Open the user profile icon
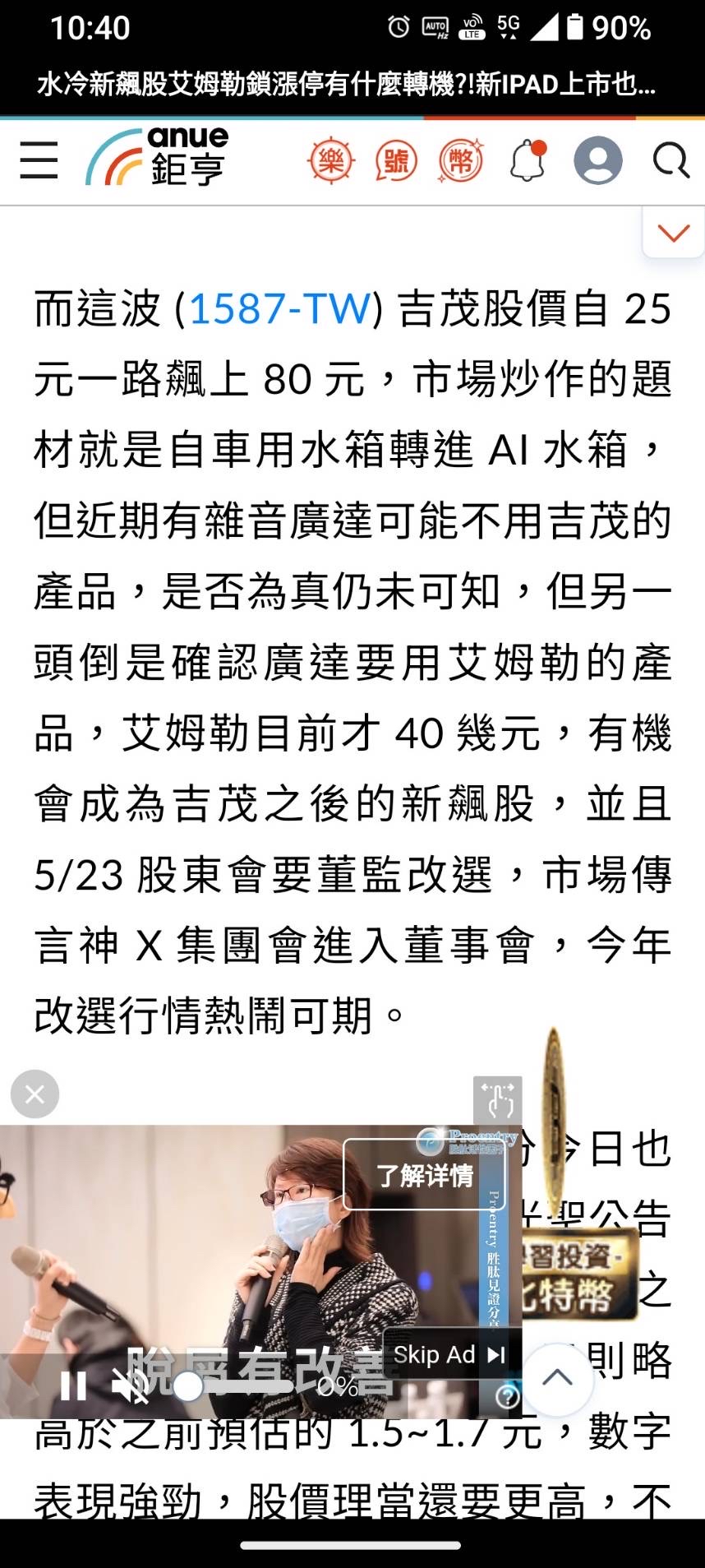This screenshot has height=1568, width=705. (x=597, y=160)
